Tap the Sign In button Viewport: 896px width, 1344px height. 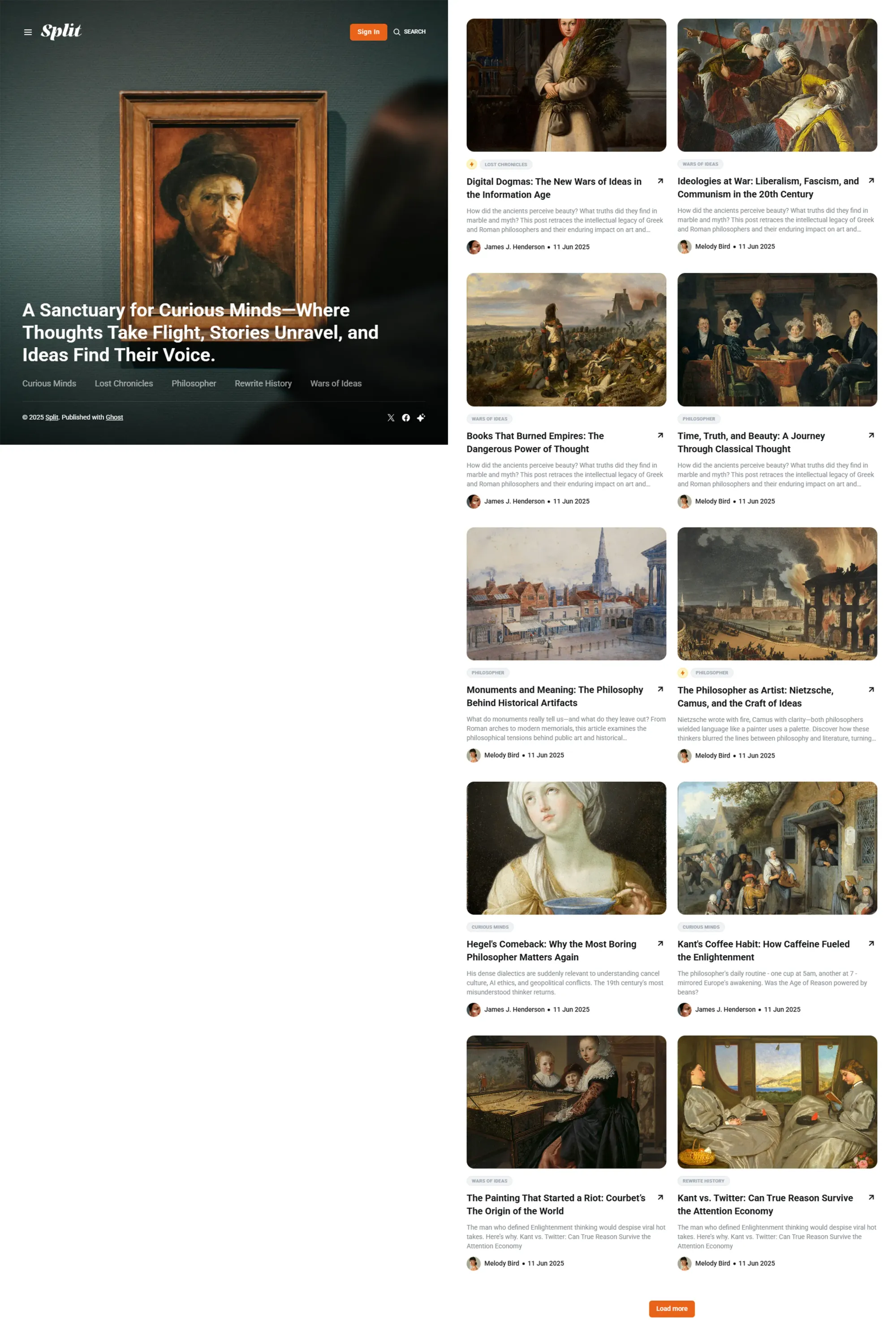coord(368,32)
